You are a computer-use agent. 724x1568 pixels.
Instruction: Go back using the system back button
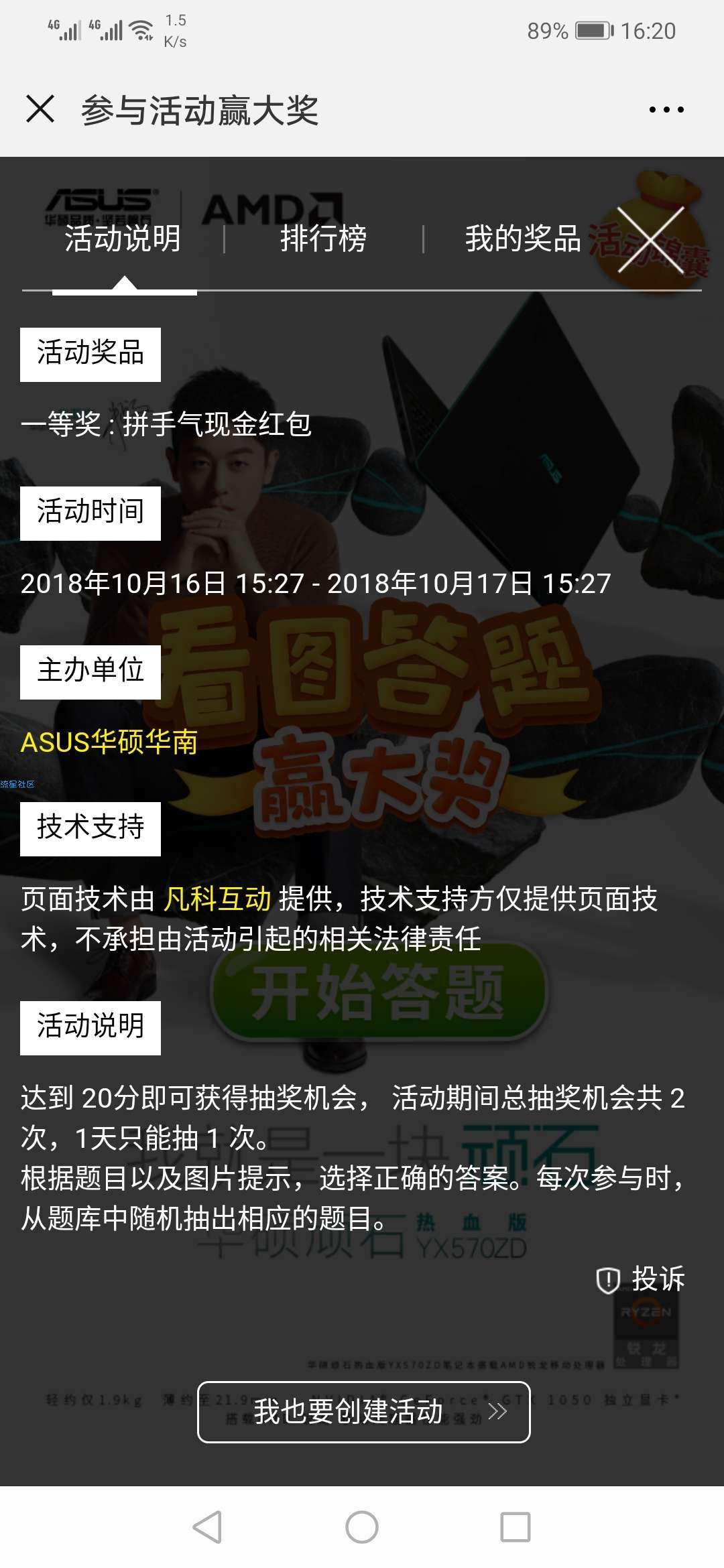pos(207,1527)
